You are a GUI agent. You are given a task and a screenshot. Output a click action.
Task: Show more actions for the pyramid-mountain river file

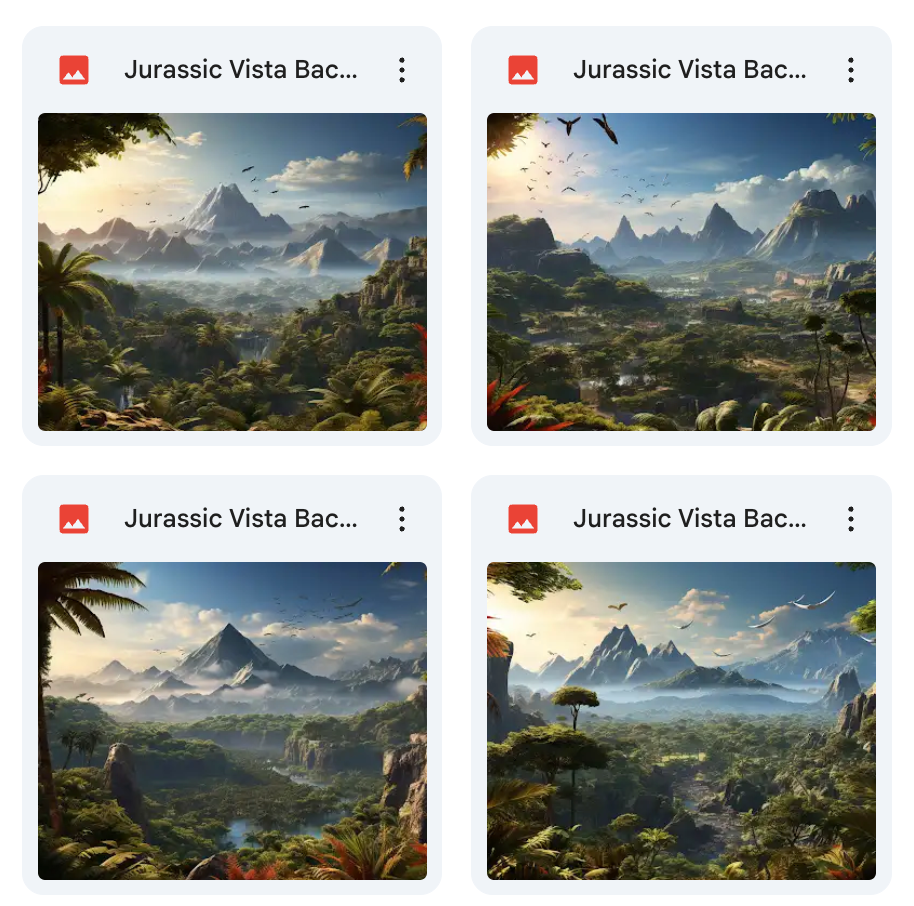pyautogui.click(x=401, y=519)
